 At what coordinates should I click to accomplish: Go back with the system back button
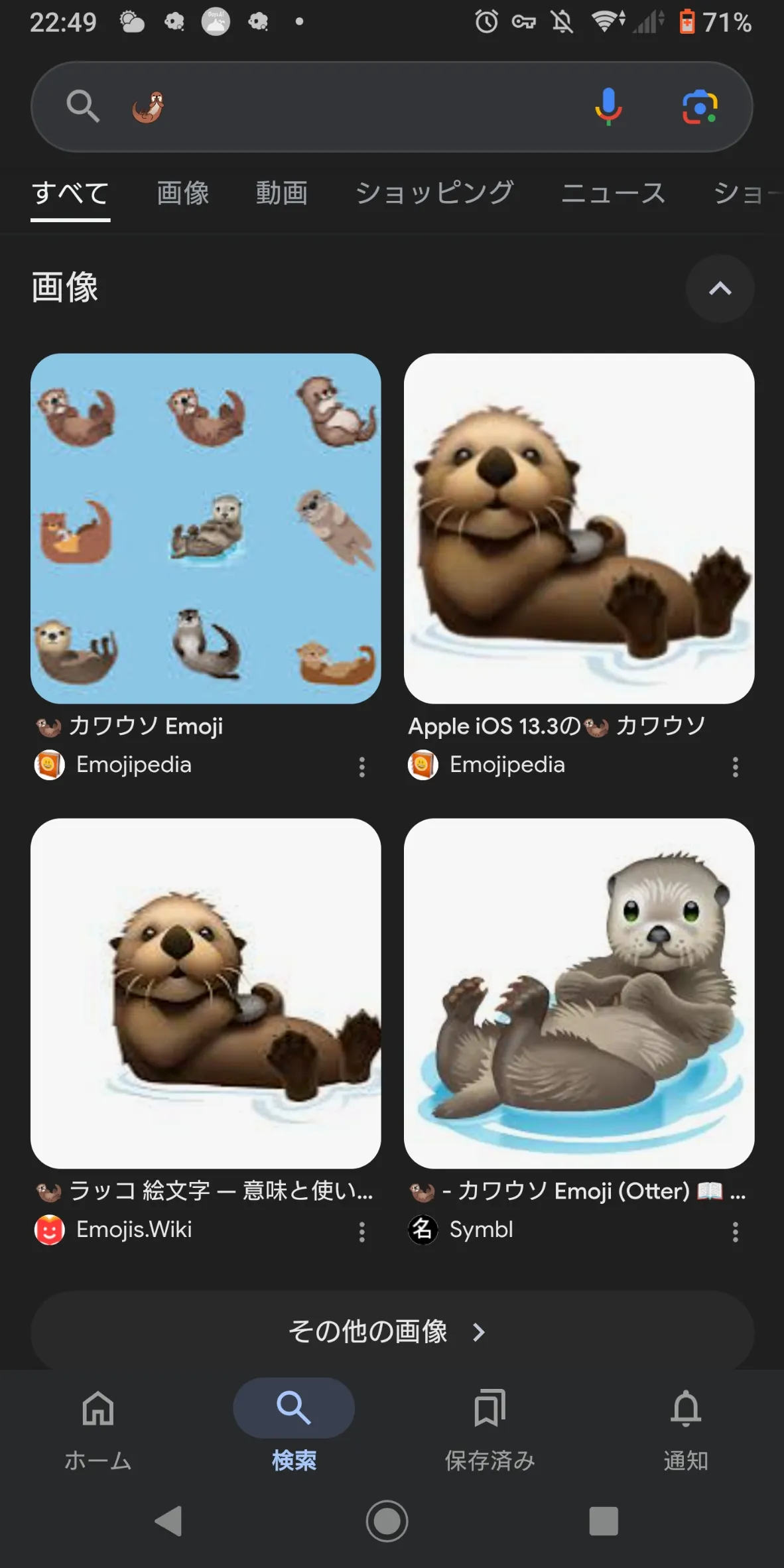coord(168,1521)
